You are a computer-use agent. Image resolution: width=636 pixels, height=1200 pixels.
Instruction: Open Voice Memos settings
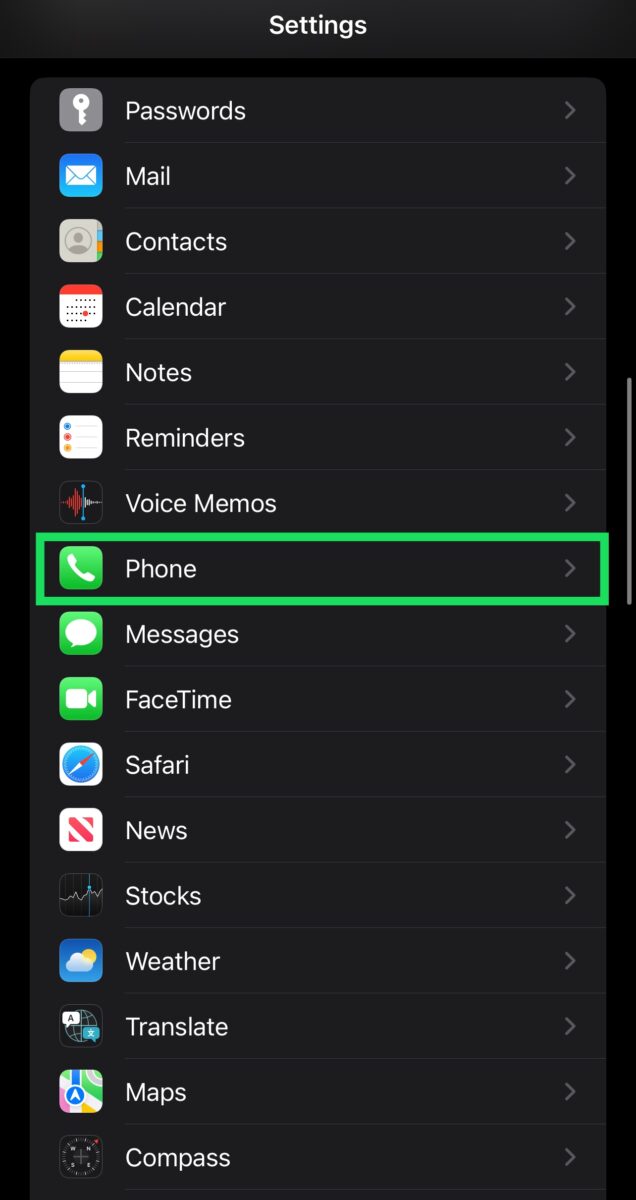[318, 503]
